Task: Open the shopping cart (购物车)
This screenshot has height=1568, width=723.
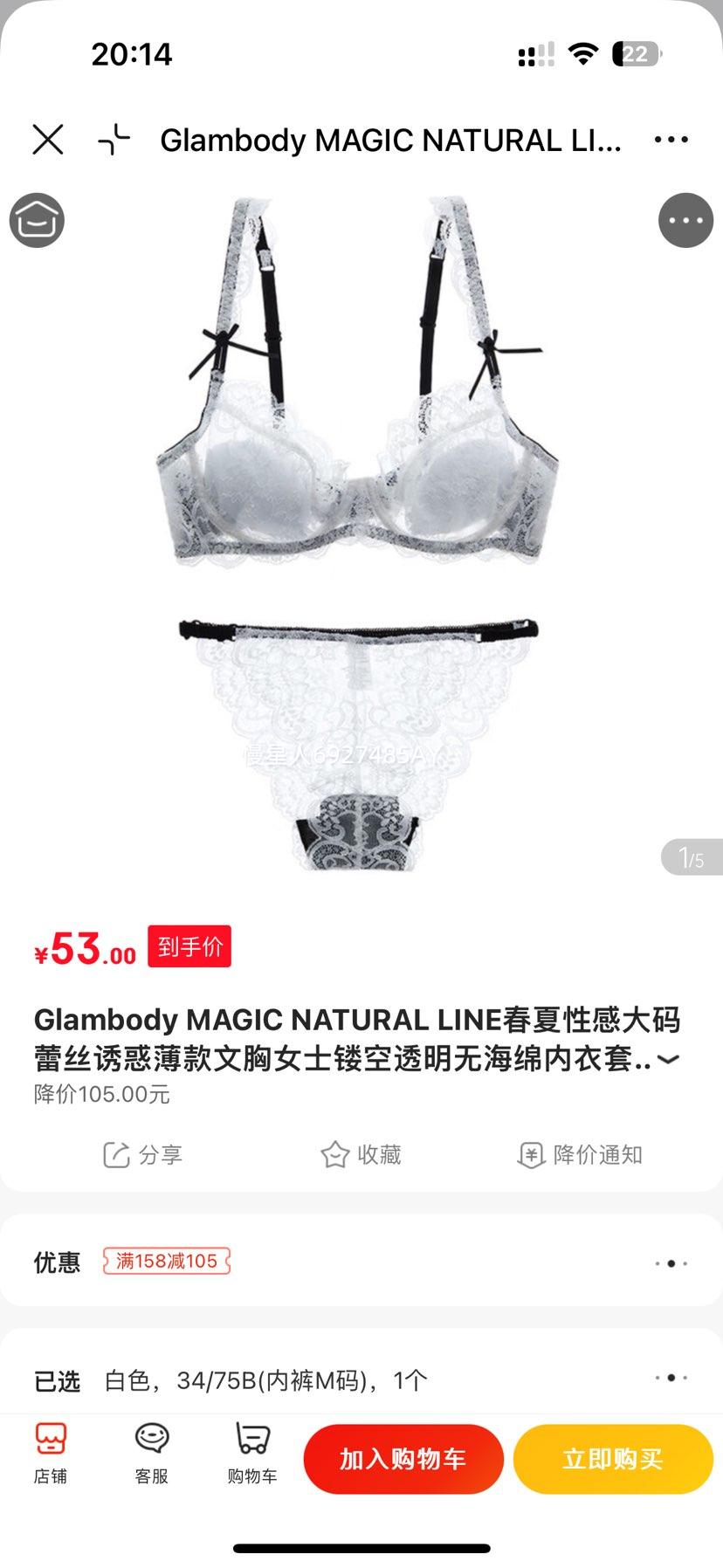Action: 252,1455
